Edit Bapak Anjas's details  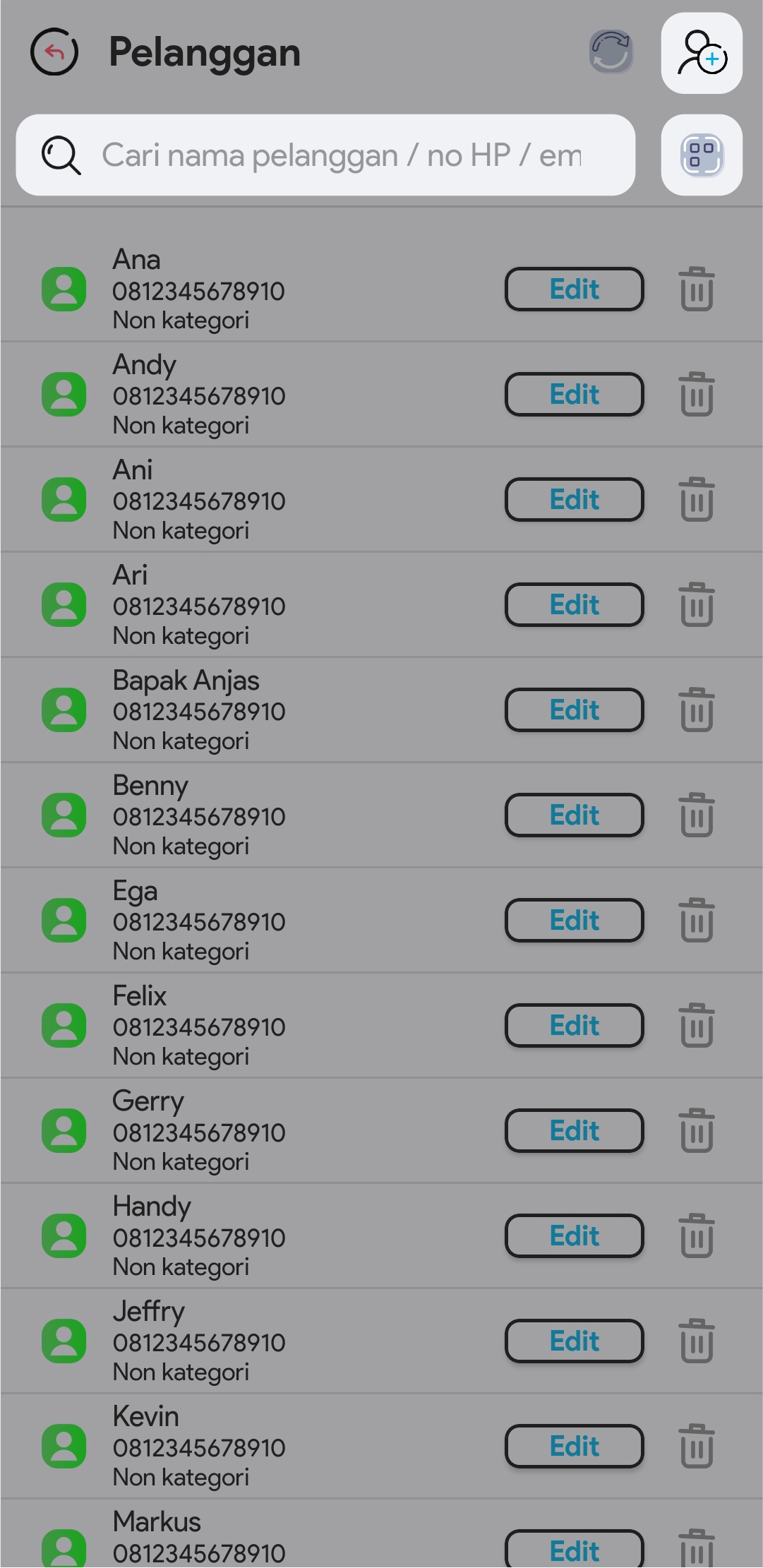[x=574, y=710]
